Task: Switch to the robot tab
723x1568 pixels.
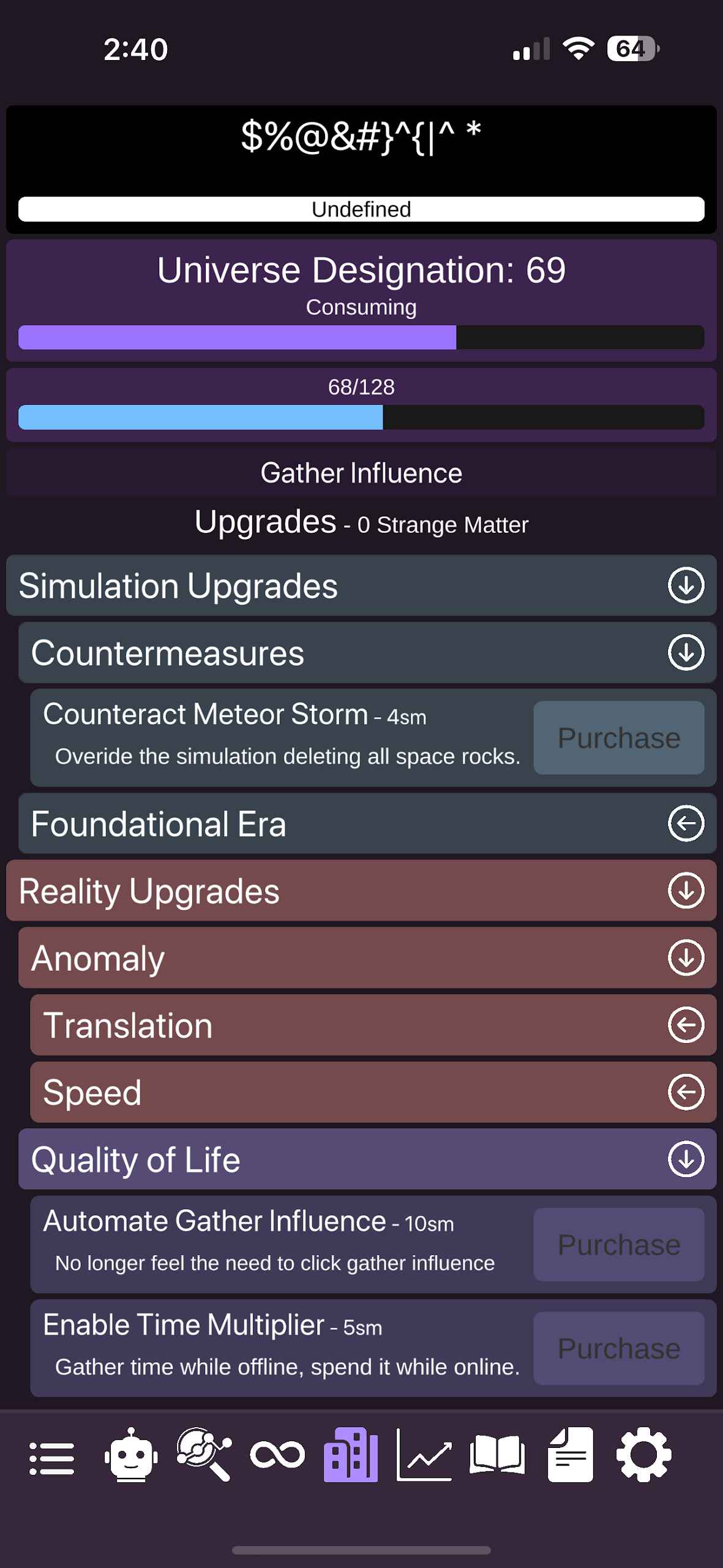Action: point(130,1455)
